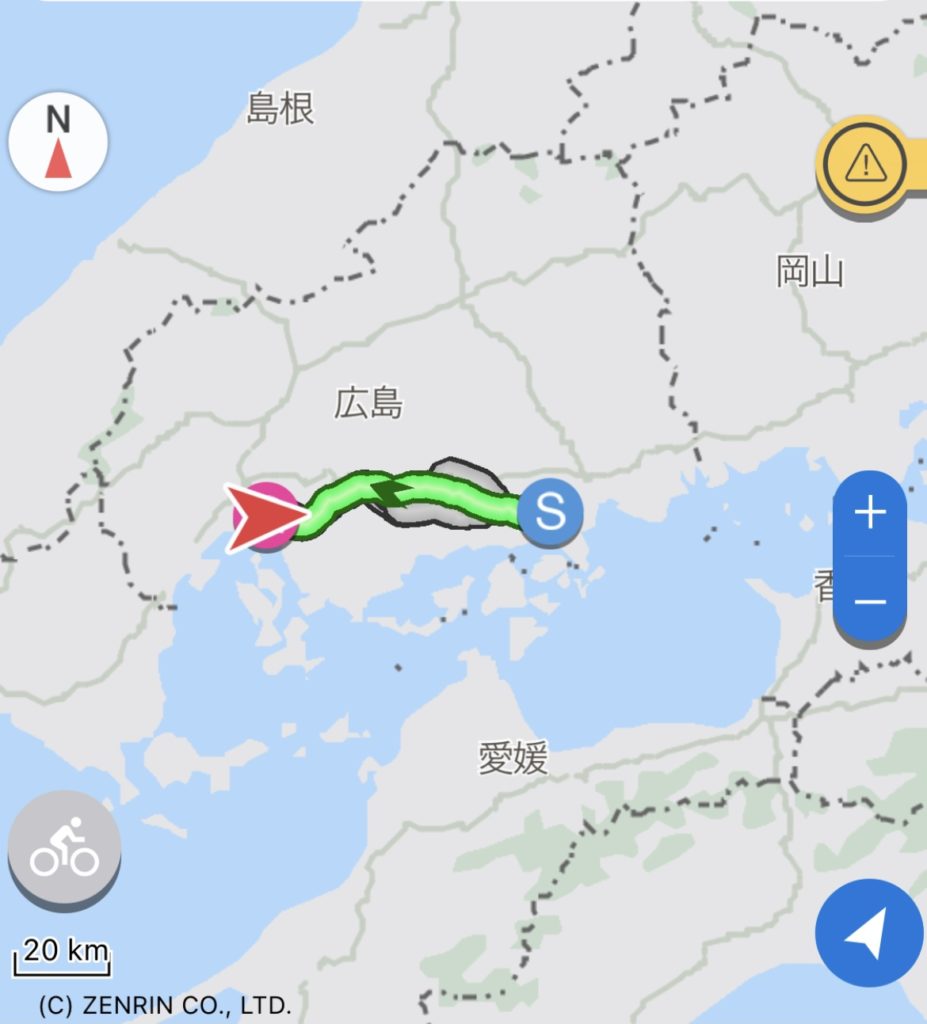Select the blue S start marker
Viewport: 927px width, 1024px height.
coord(550,511)
